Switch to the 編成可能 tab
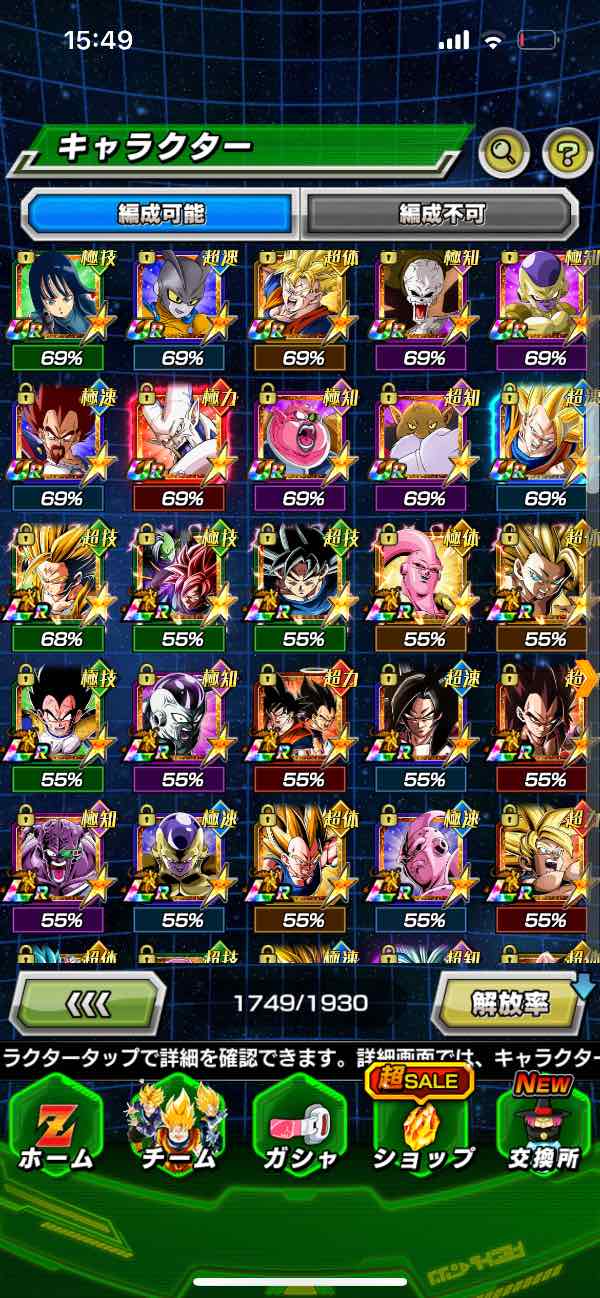Screen dimensions: 600x1298 (161, 213)
